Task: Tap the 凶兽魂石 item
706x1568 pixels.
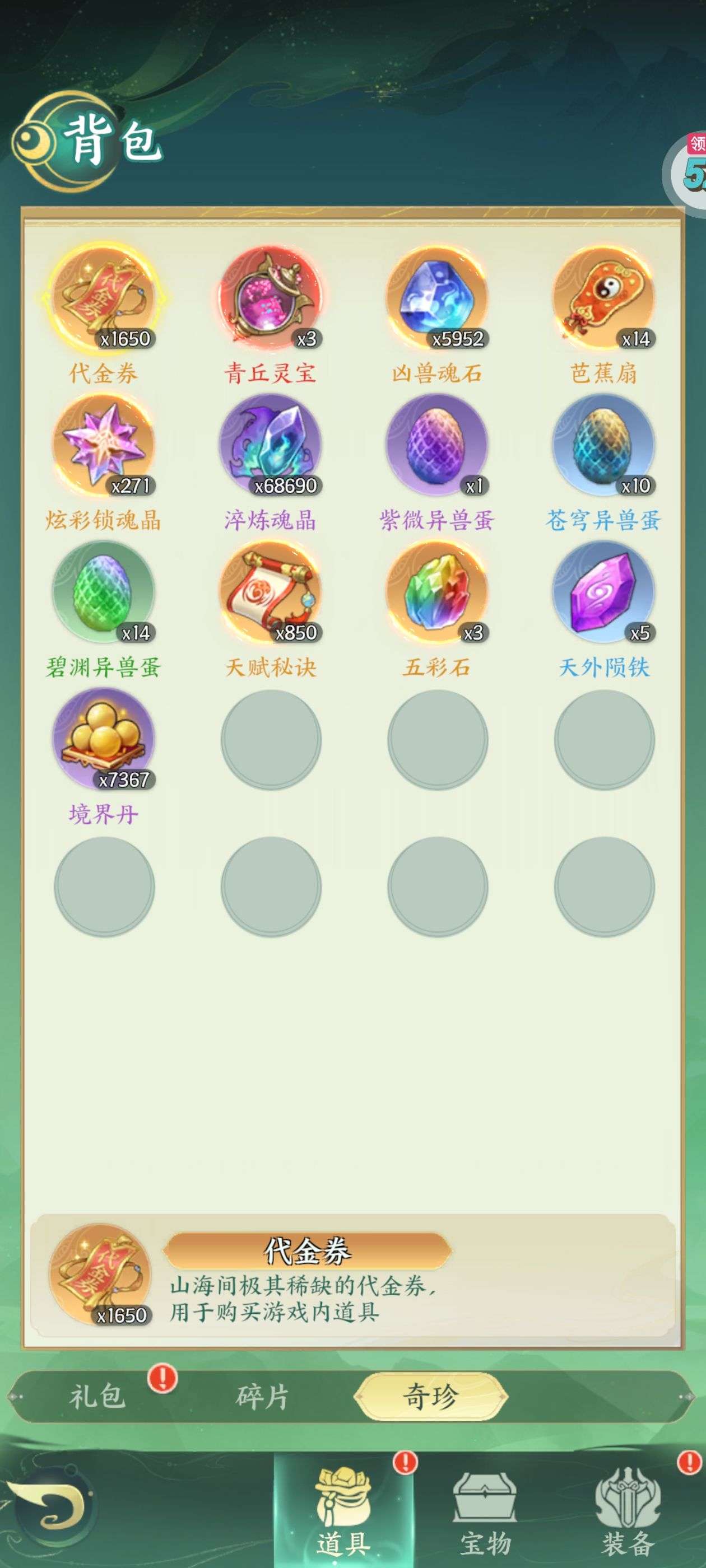Action: [436, 299]
